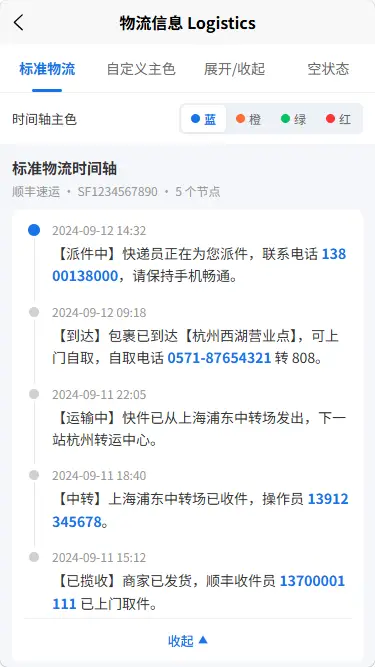The image size is (375, 667).
Task: Switch to the 自定义主色 tab
Action: (x=141, y=69)
